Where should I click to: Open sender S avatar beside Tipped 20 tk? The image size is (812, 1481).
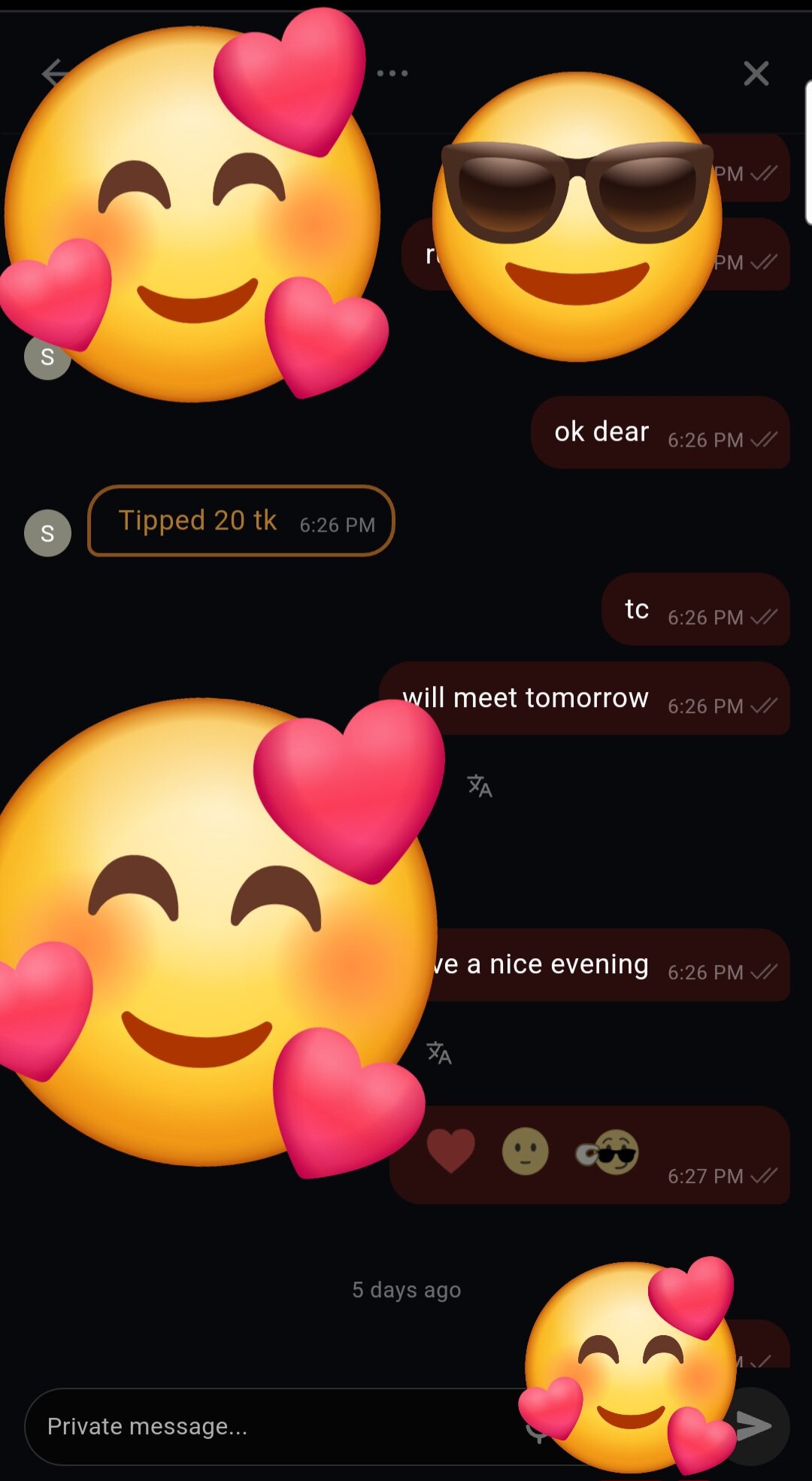pyautogui.click(x=47, y=533)
